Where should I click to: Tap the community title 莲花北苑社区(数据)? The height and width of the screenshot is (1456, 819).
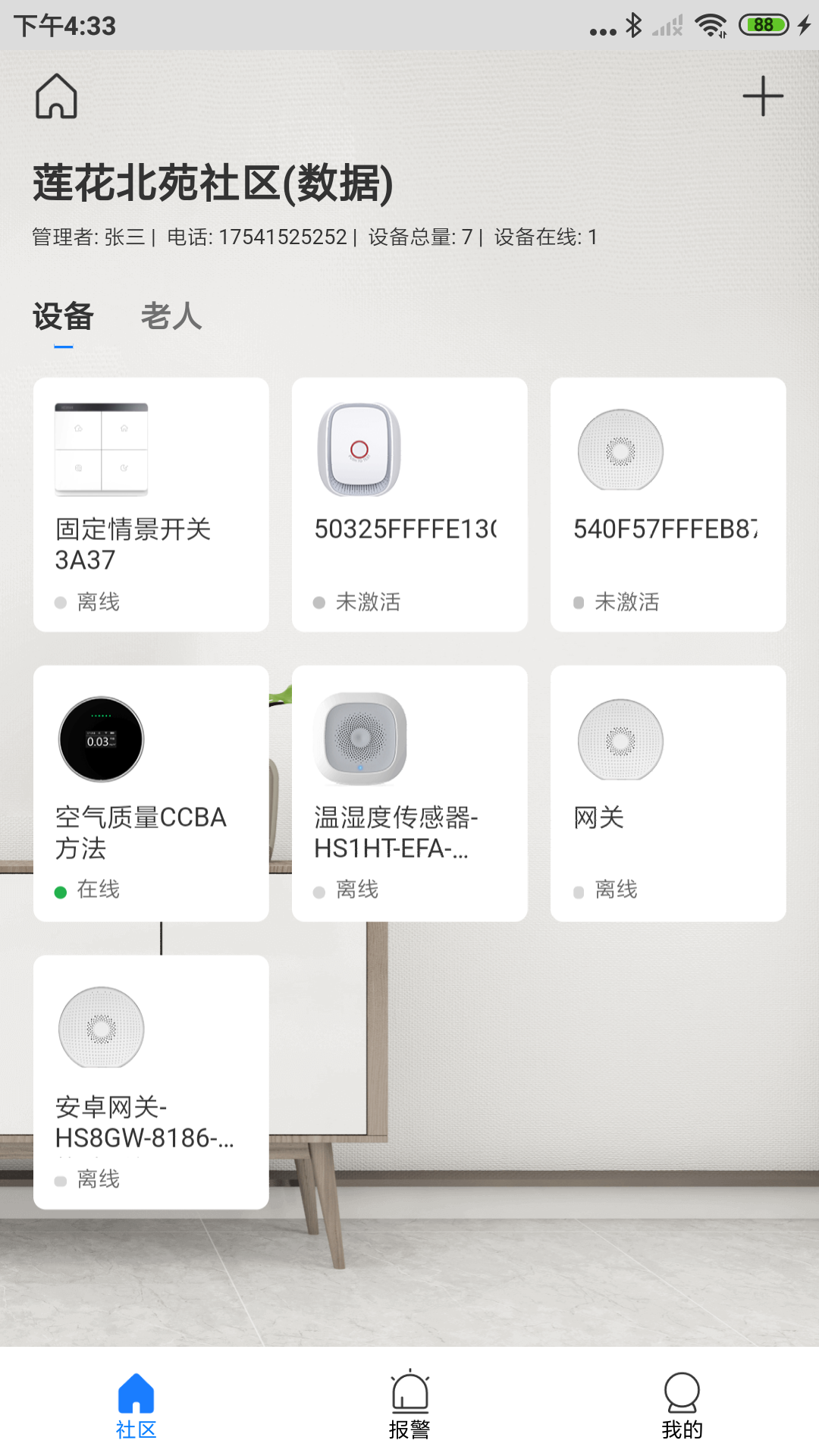click(x=211, y=183)
